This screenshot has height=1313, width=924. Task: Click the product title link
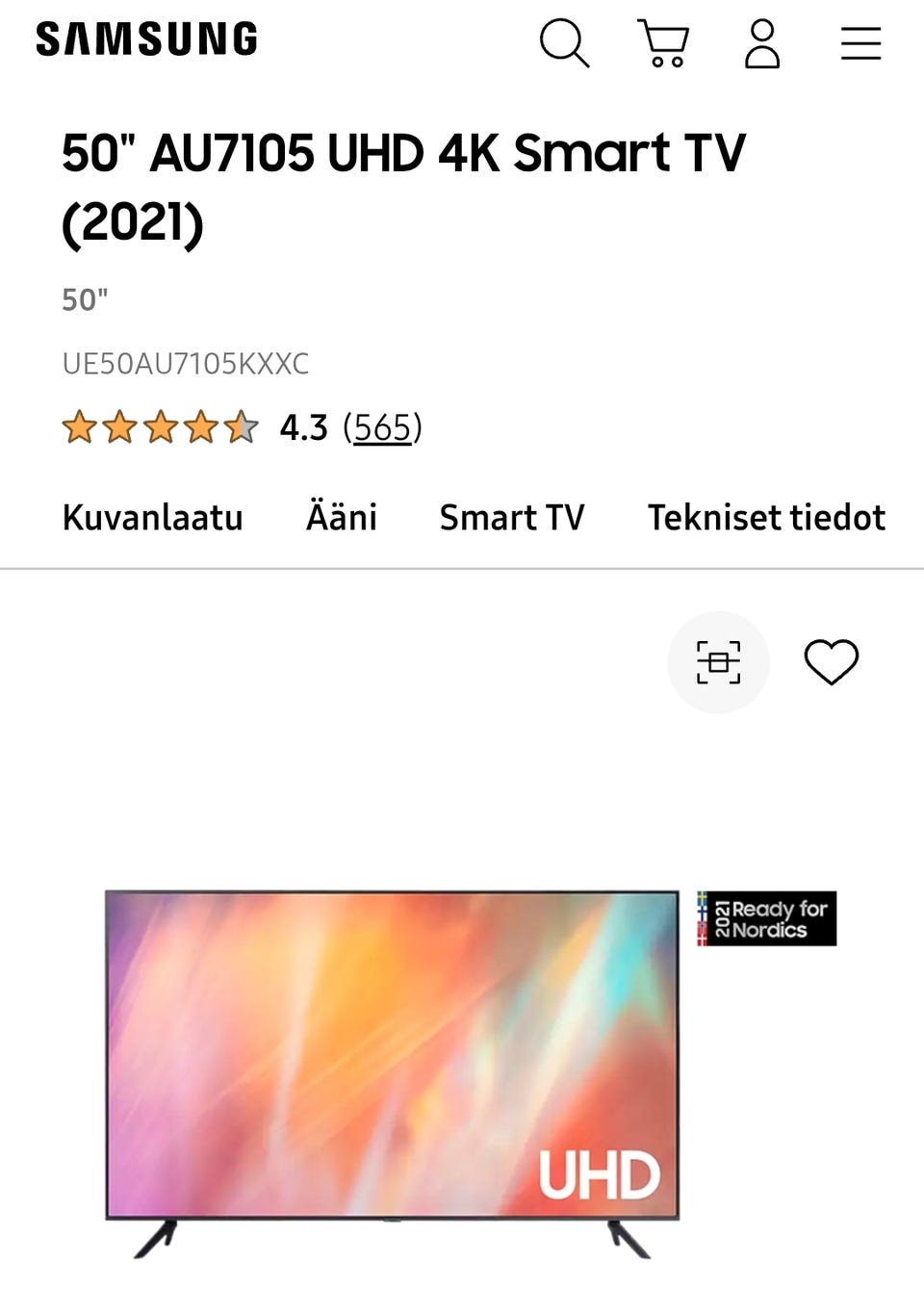(404, 183)
